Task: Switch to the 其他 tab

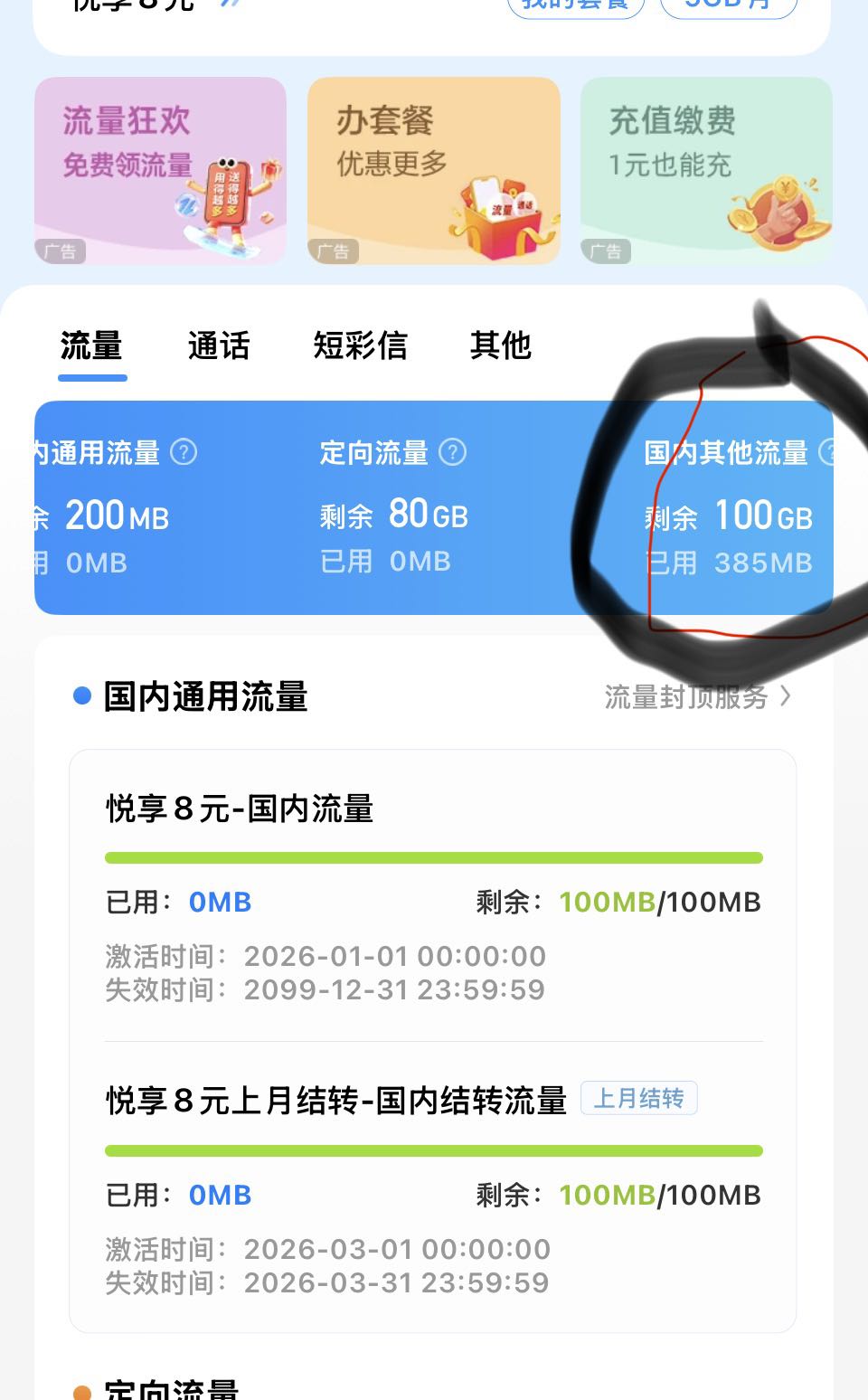Action: 500,345
